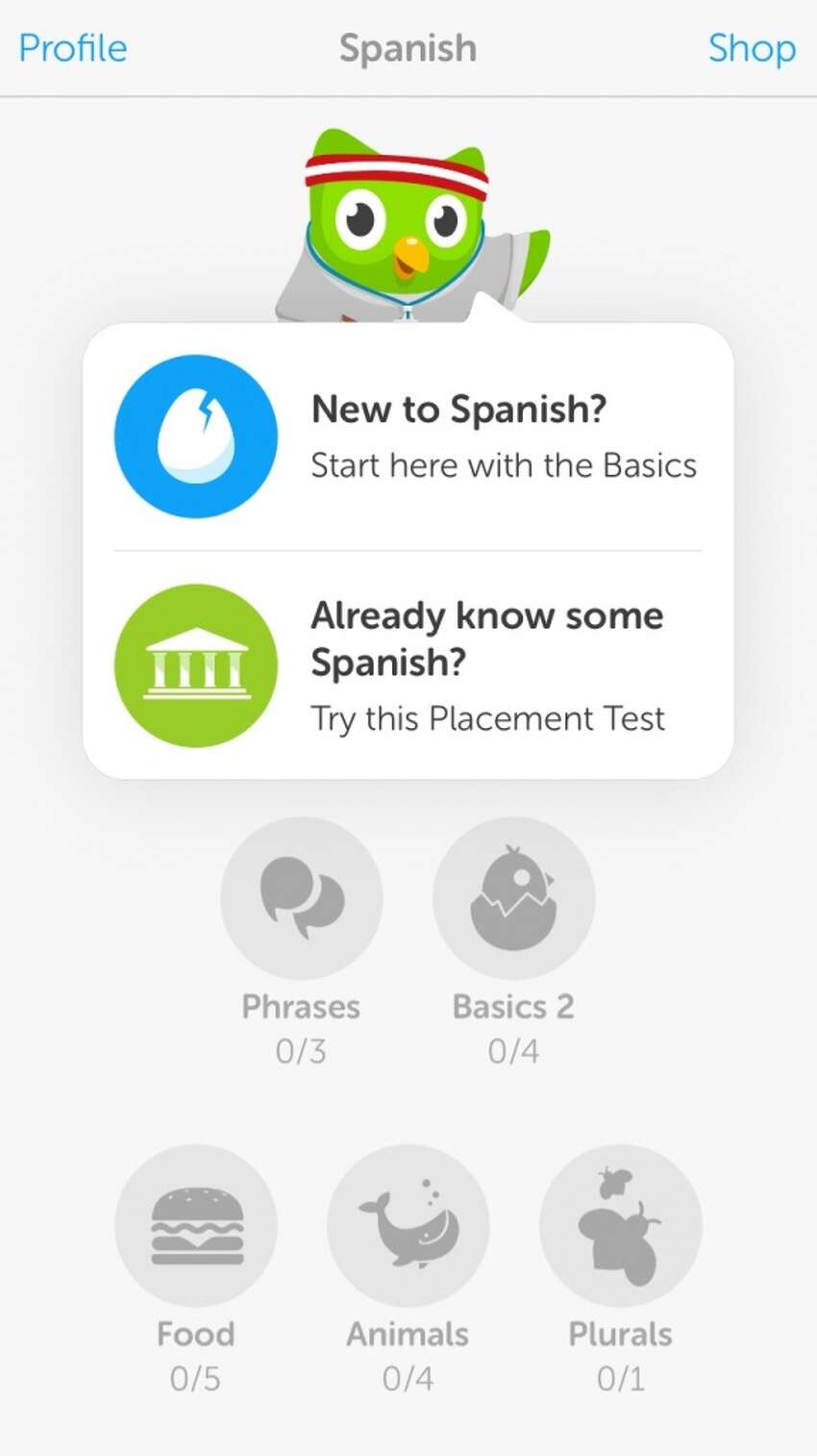This screenshot has height=1456, width=817.
Task: Open the Shop
Action: (x=752, y=48)
